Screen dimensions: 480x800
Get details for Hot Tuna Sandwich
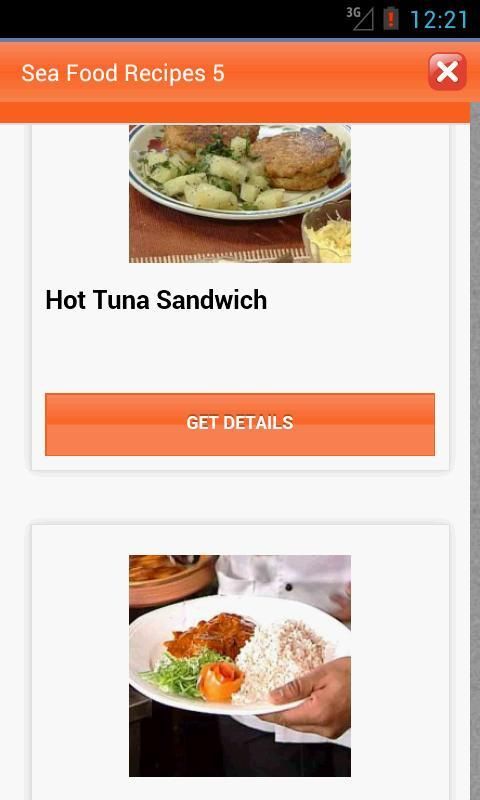[240, 424]
